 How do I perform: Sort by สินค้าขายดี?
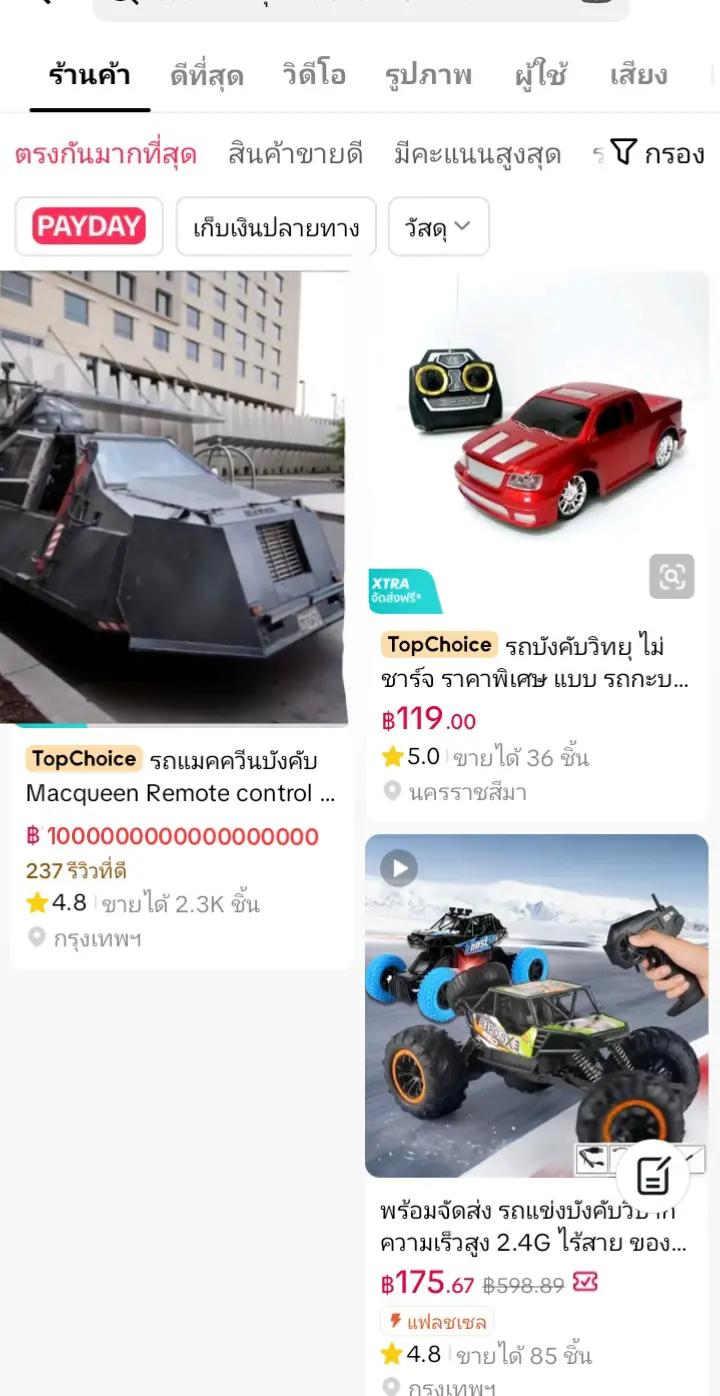[x=295, y=154]
